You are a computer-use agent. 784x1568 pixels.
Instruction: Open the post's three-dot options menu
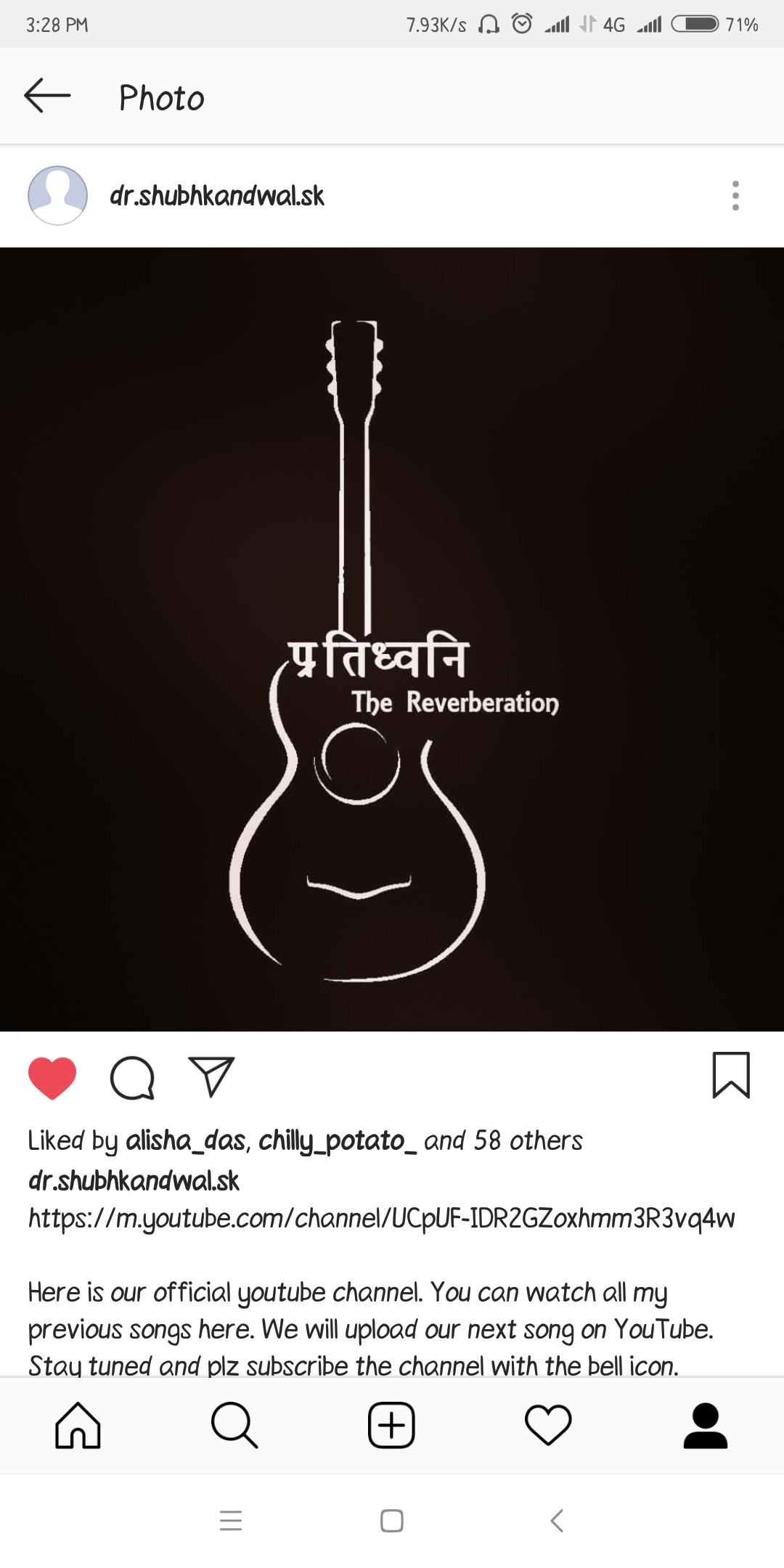tap(735, 196)
